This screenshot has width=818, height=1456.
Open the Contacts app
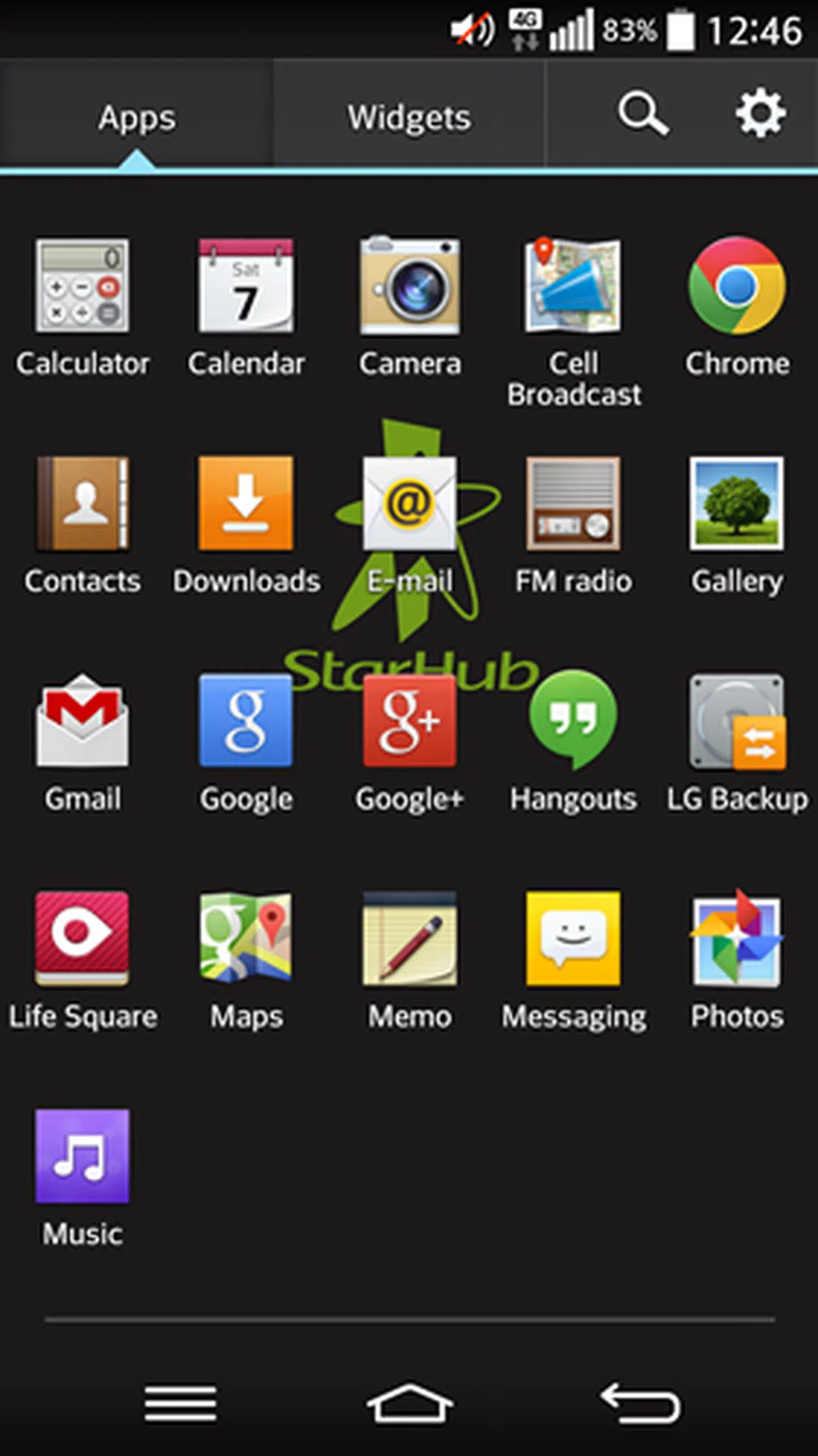[82, 505]
